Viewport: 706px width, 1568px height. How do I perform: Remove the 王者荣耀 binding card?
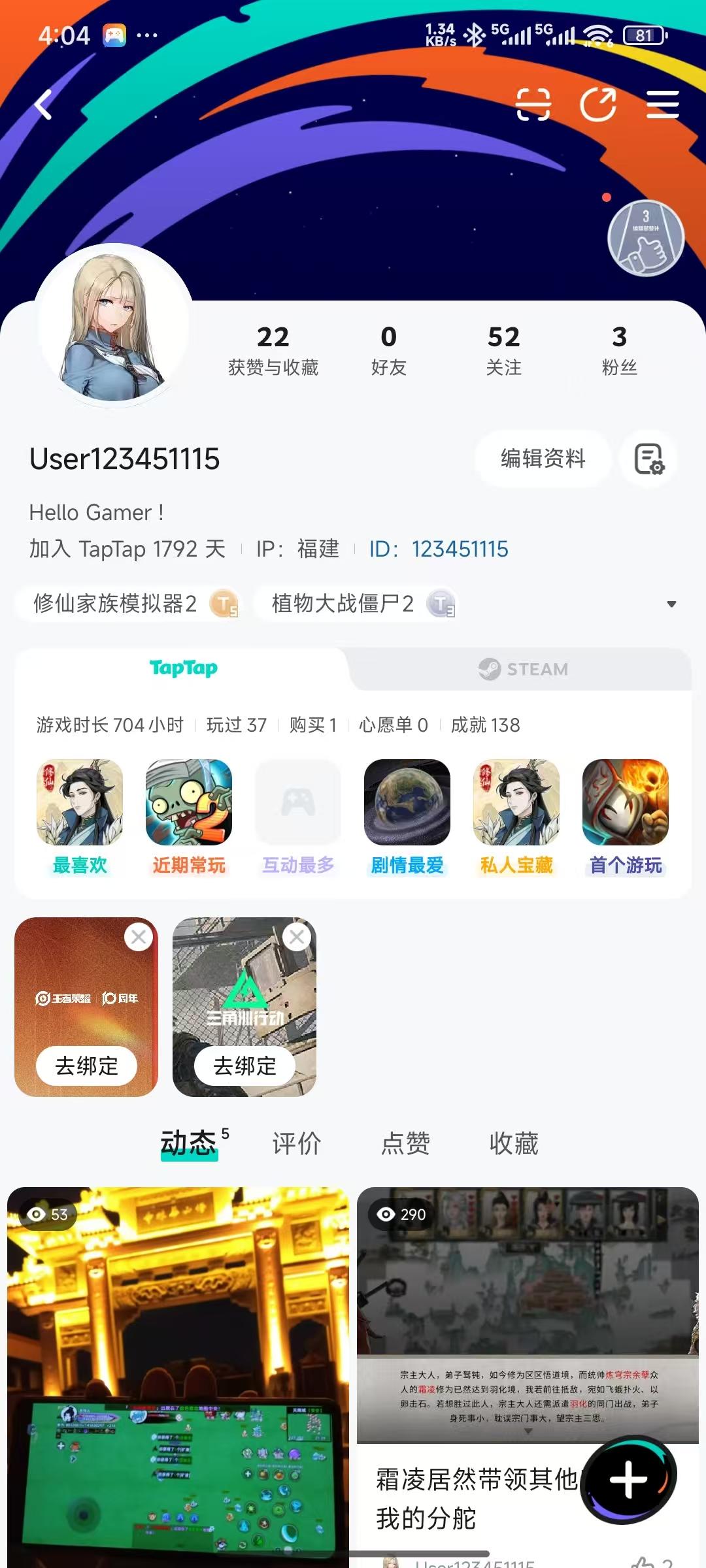click(x=138, y=936)
